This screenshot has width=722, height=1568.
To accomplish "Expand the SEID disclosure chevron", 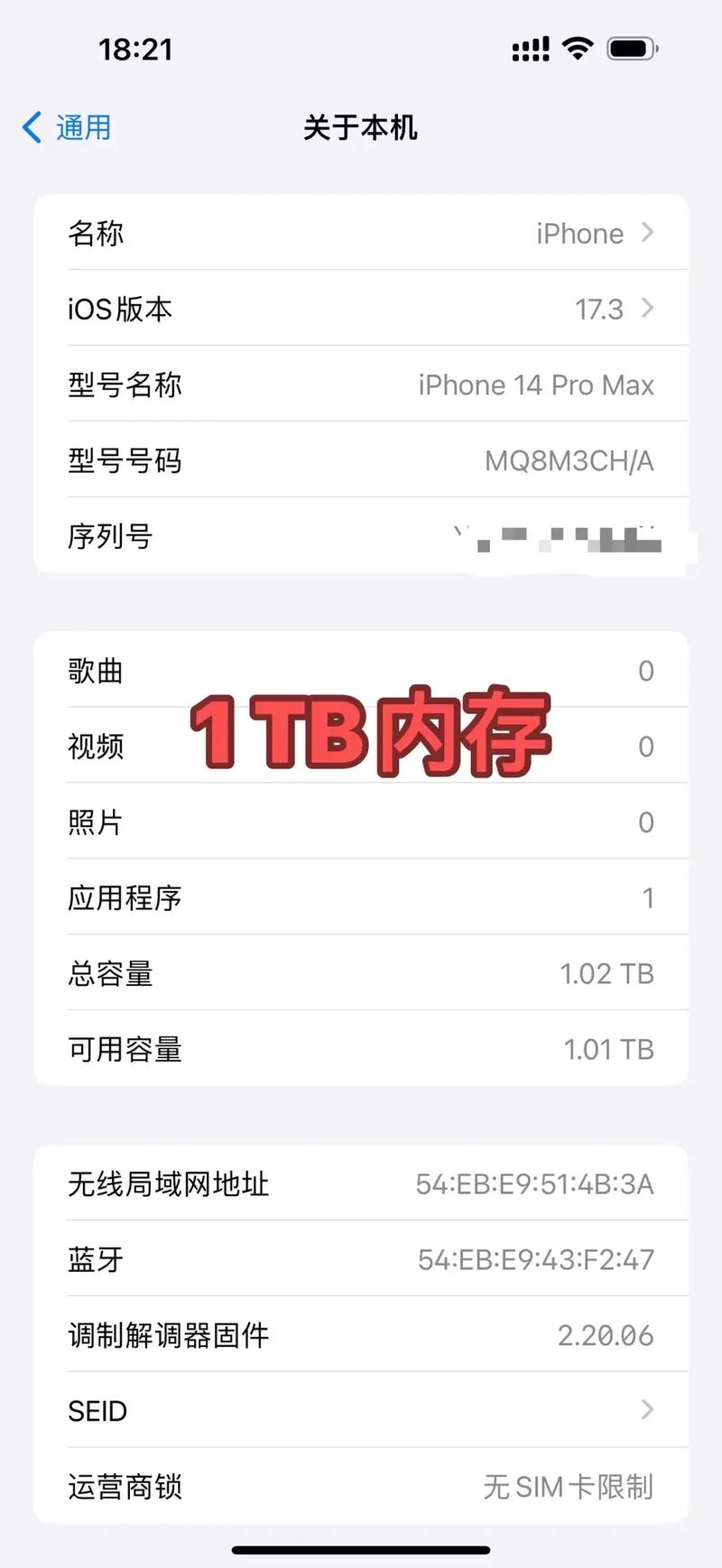I will pyautogui.click(x=646, y=1410).
